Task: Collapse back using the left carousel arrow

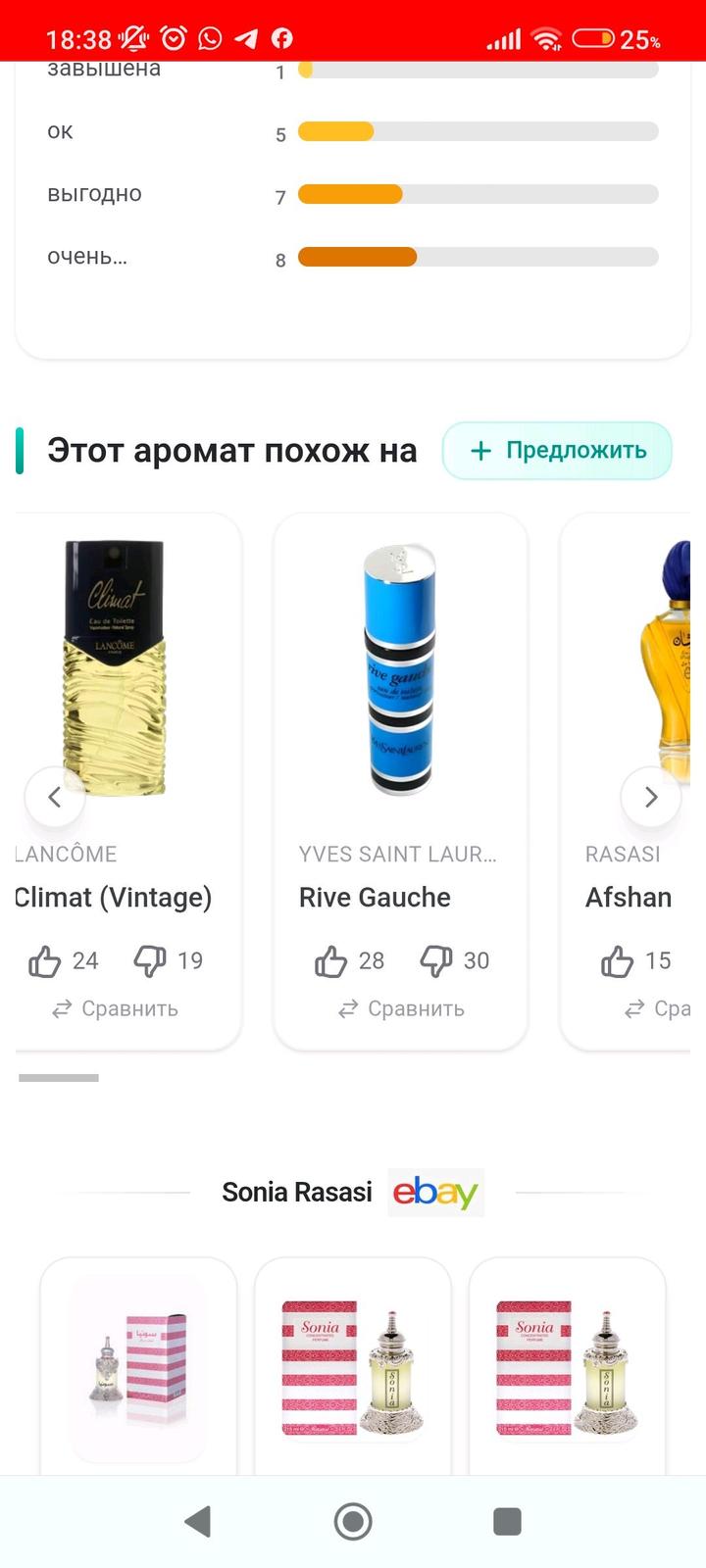Action: 55,797
